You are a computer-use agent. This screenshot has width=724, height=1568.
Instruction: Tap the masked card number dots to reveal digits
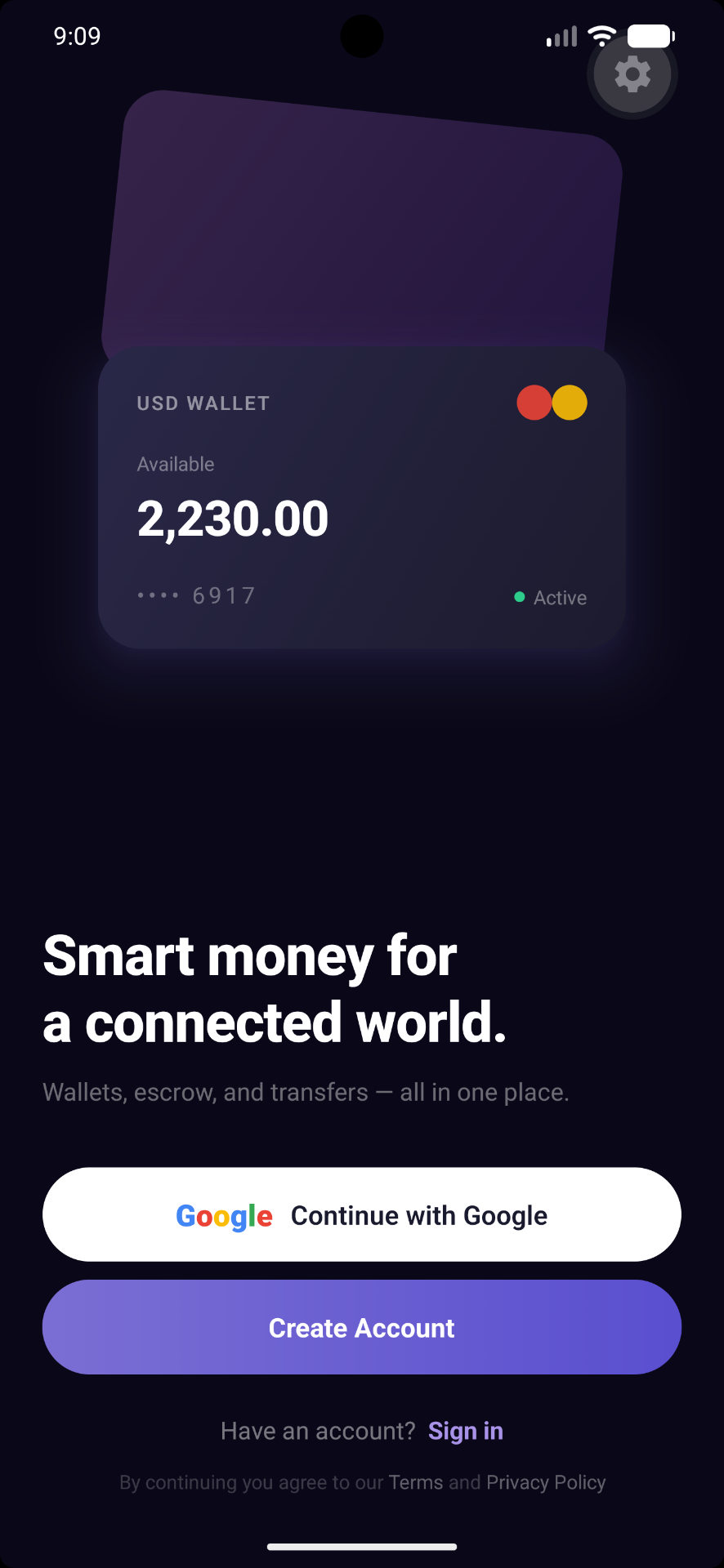coord(158,595)
